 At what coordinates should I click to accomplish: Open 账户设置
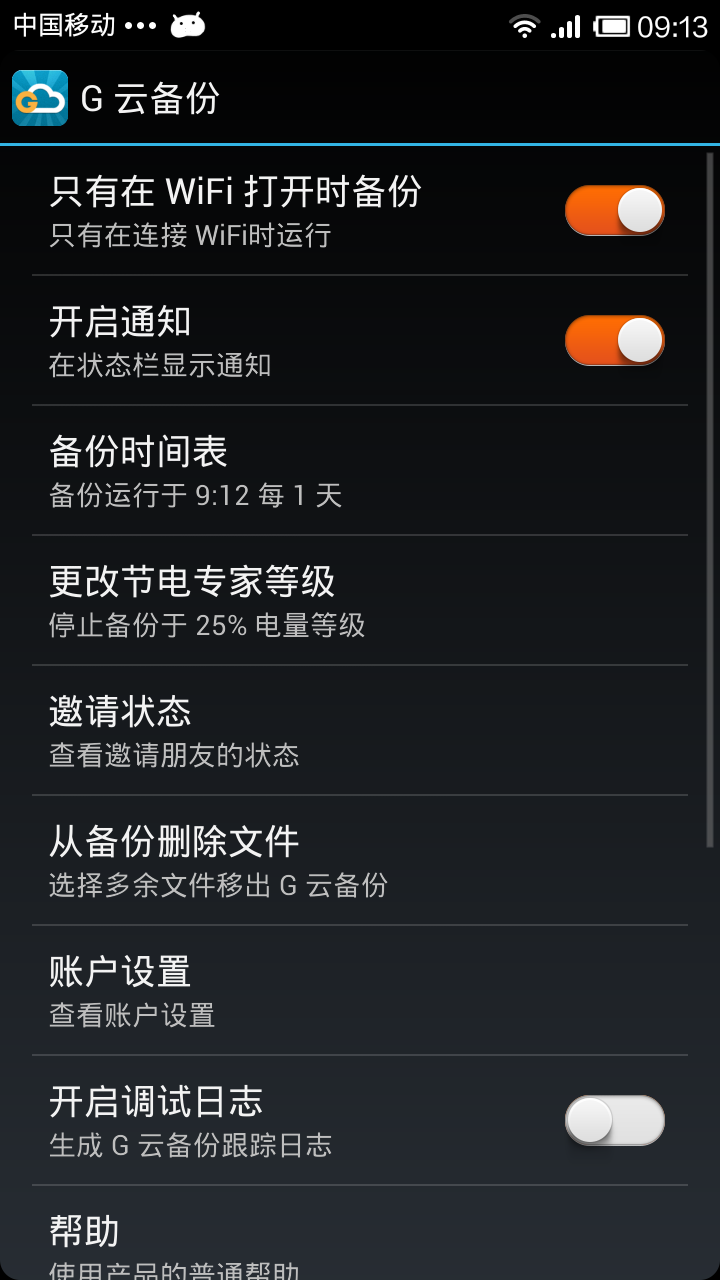pyautogui.click(x=360, y=990)
